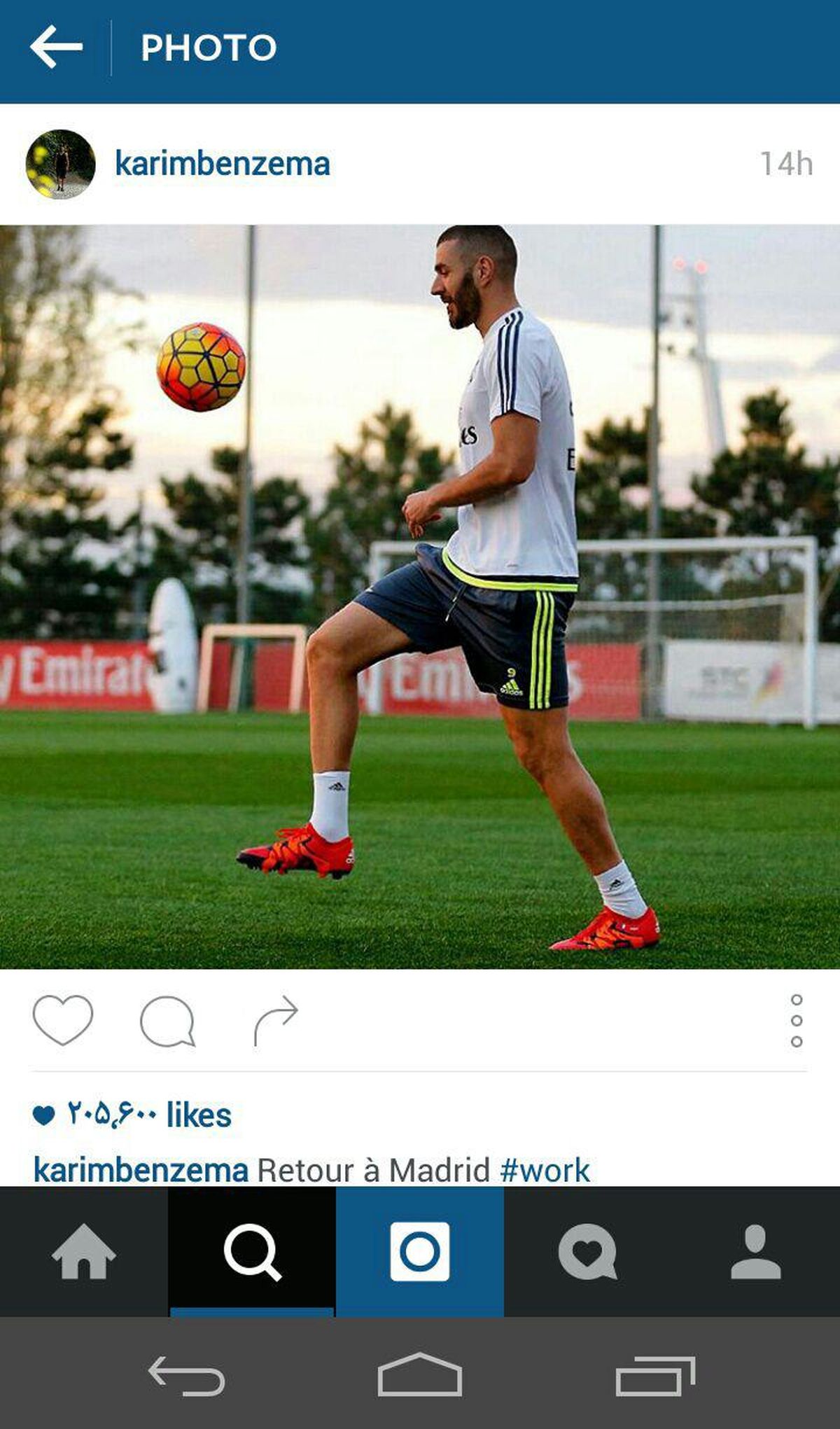Screen dimensions: 840x1429
Task: Share the post using the arrow icon
Action: (275, 1020)
